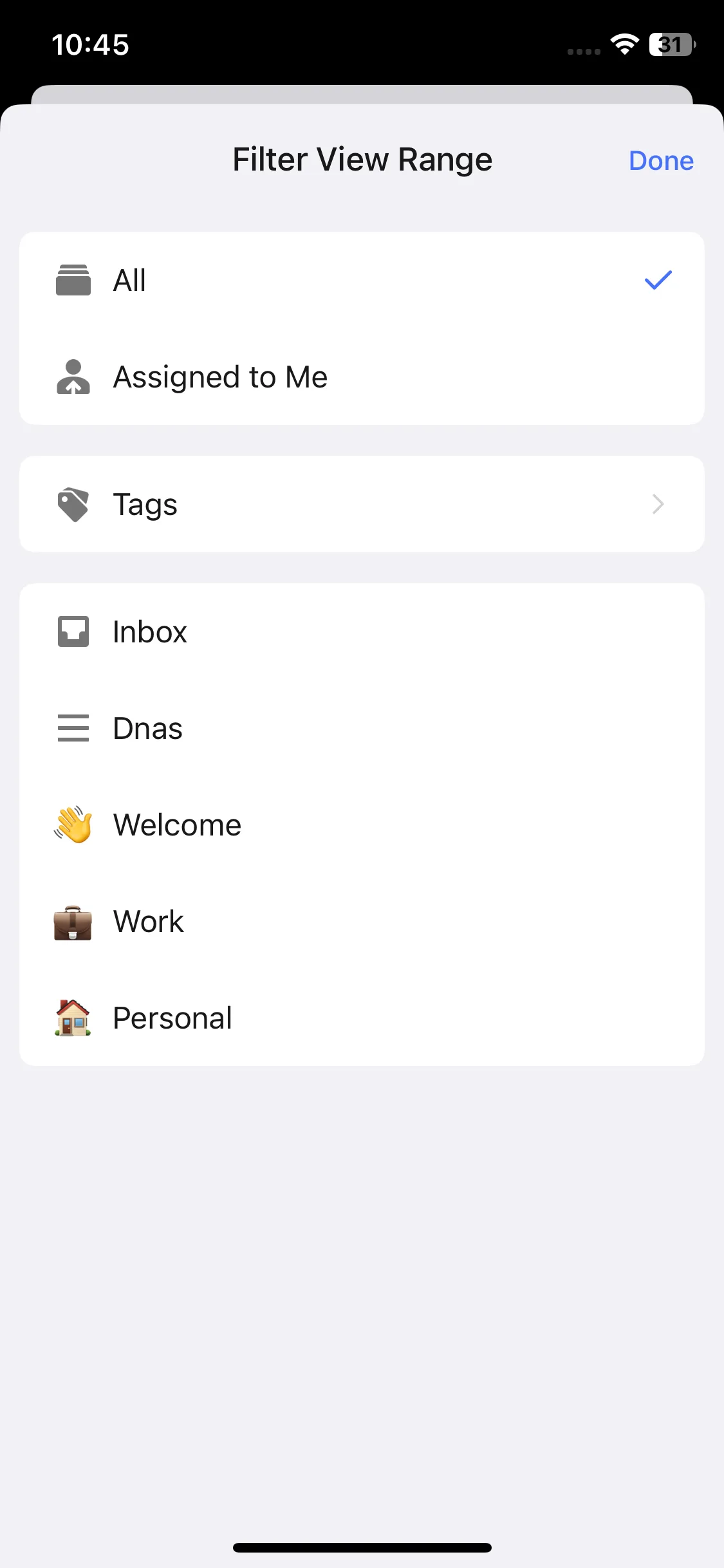Choose Assigned to Me filter
The image size is (724, 1568).
tap(362, 377)
